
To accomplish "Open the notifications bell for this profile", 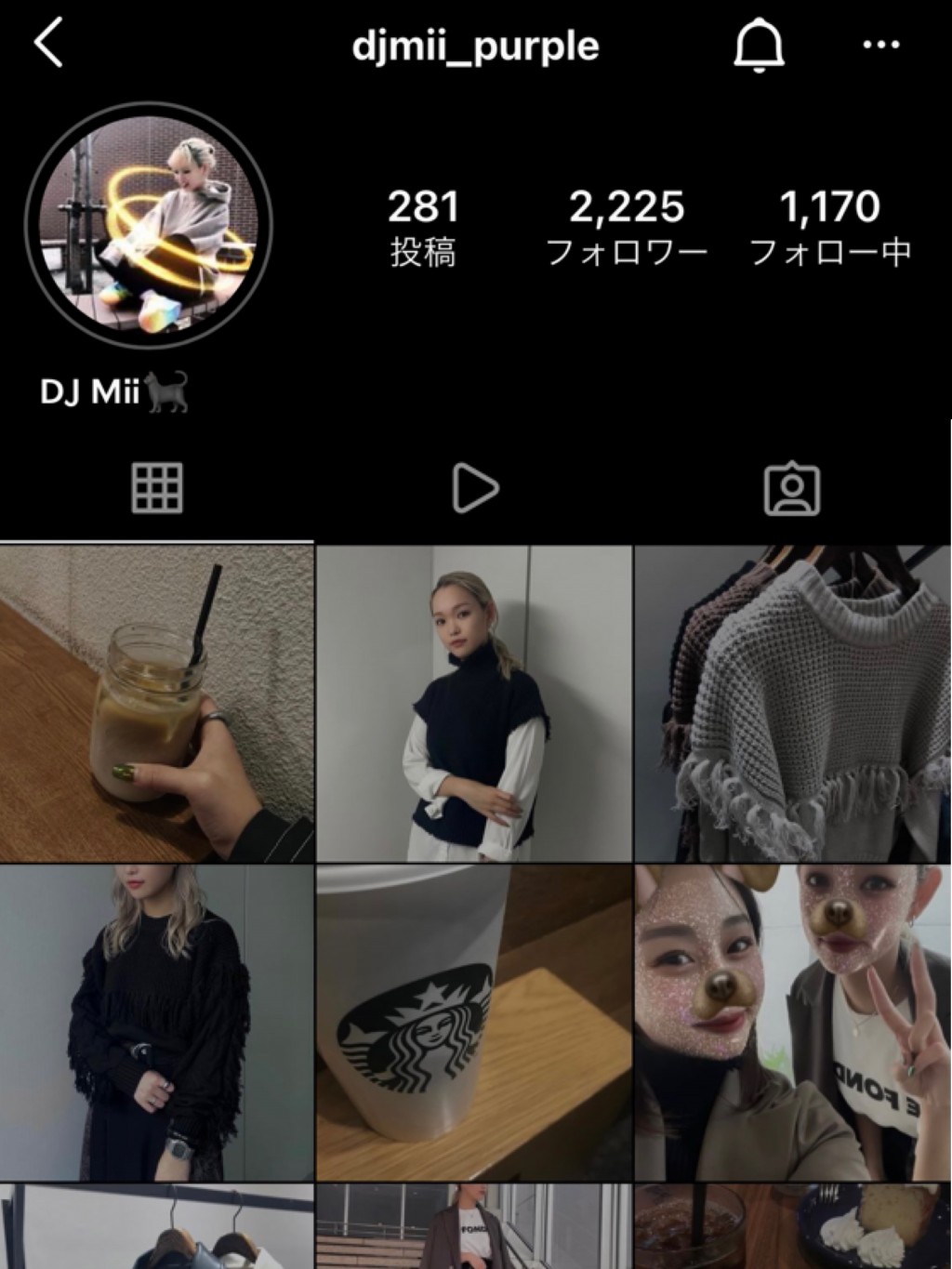I will pyautogui.click(x=759, y=45).
